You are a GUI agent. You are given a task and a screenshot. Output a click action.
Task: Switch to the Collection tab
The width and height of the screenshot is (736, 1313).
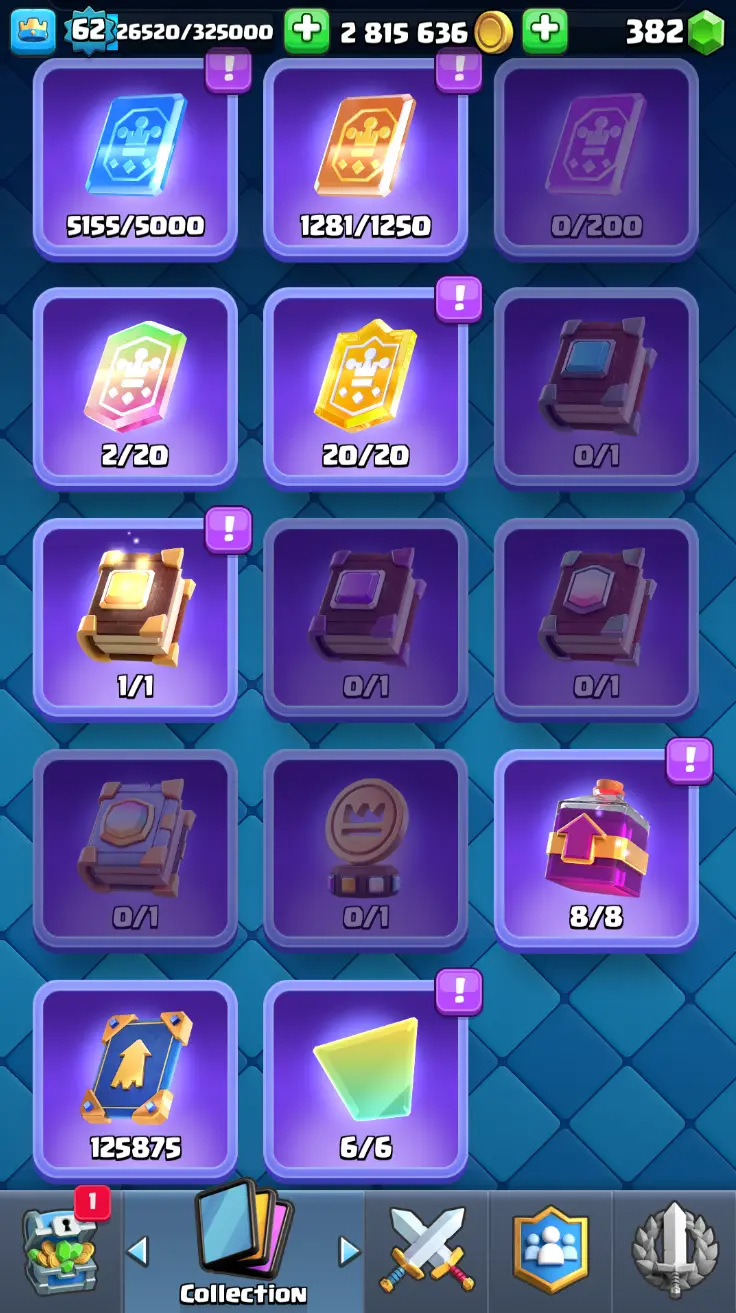pos(243,1250)
